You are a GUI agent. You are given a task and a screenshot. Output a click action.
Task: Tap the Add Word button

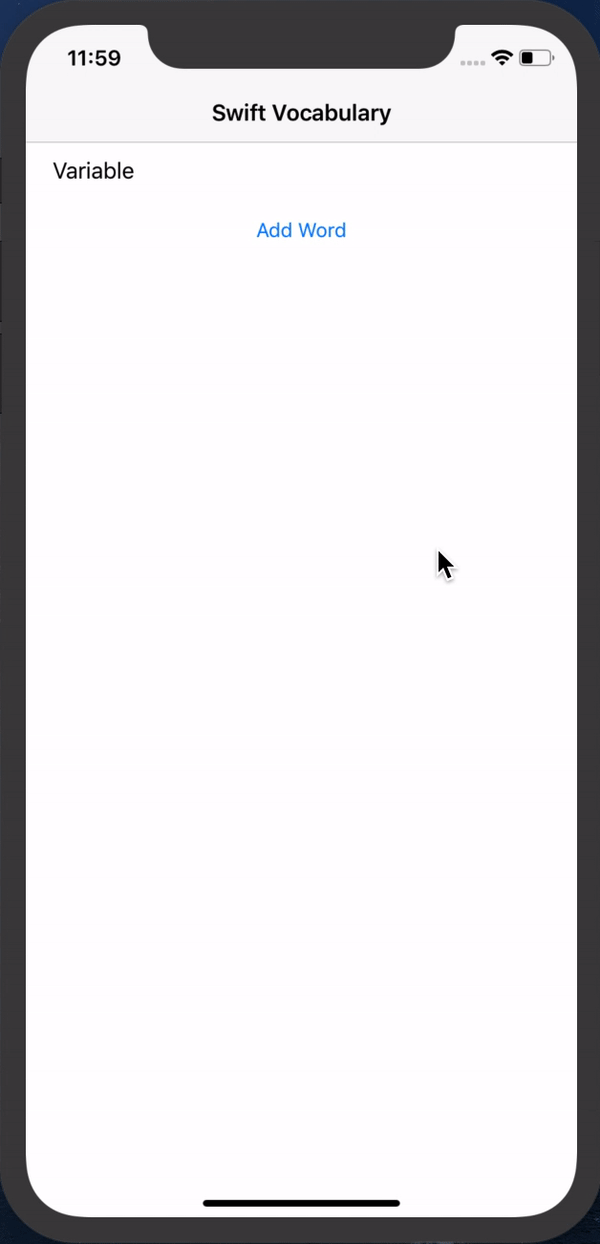[301, 230]
